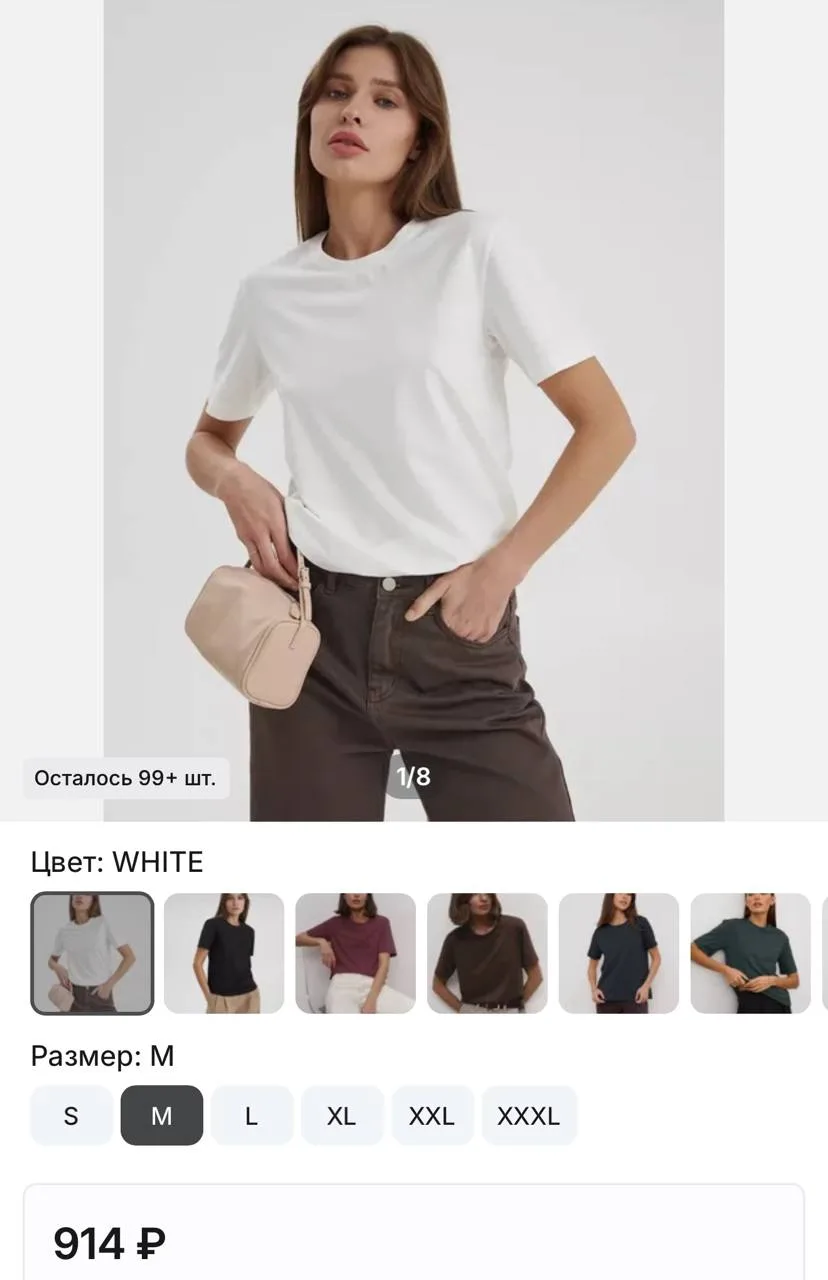This screenshot has height=1280, width=828.
Task: Switch to the black t-shirt color
Action: (x=224, y=953)
